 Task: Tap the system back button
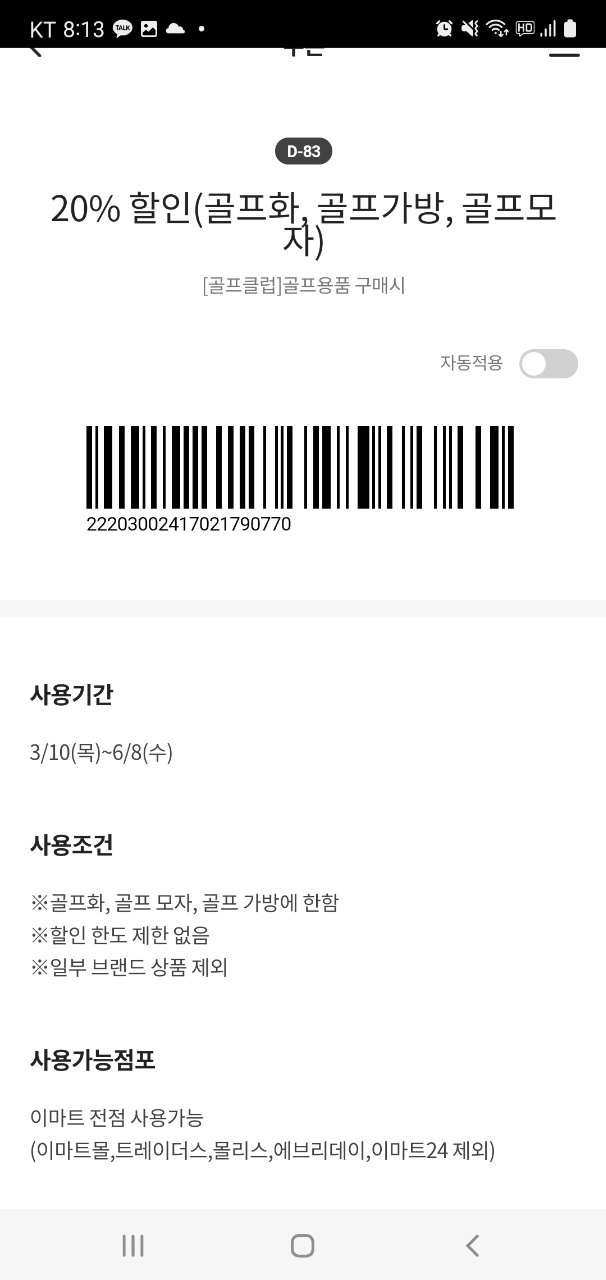coord(472,1245)
